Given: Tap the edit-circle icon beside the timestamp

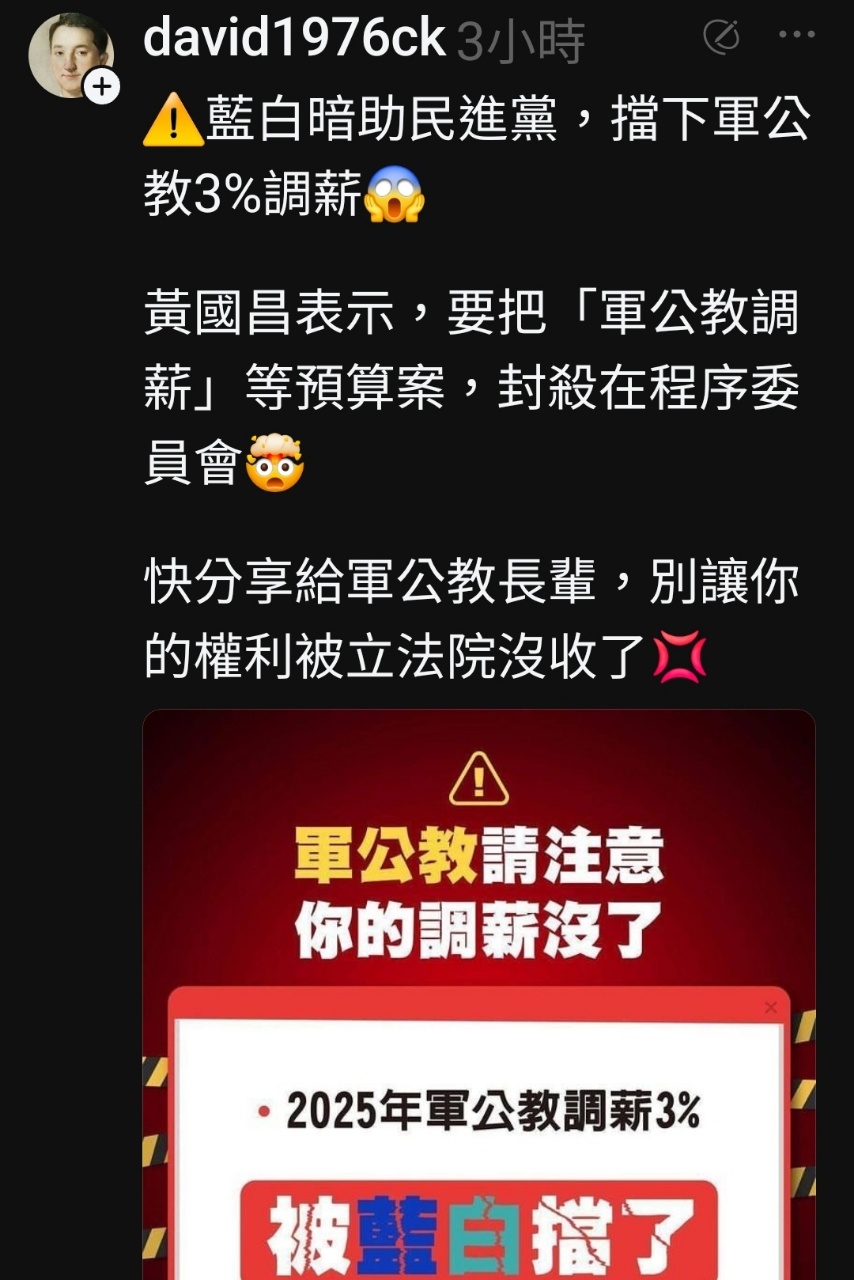Looking at the screenshot, I should coord(721,37).
